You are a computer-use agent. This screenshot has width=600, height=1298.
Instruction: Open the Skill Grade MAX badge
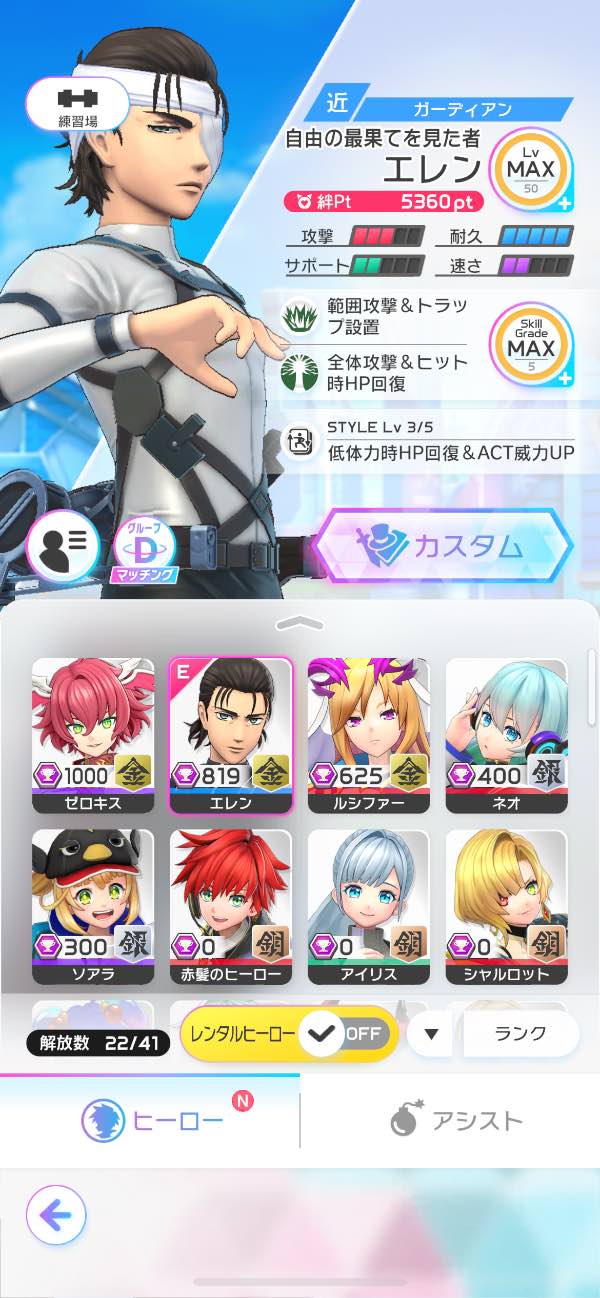coord(531,346)
